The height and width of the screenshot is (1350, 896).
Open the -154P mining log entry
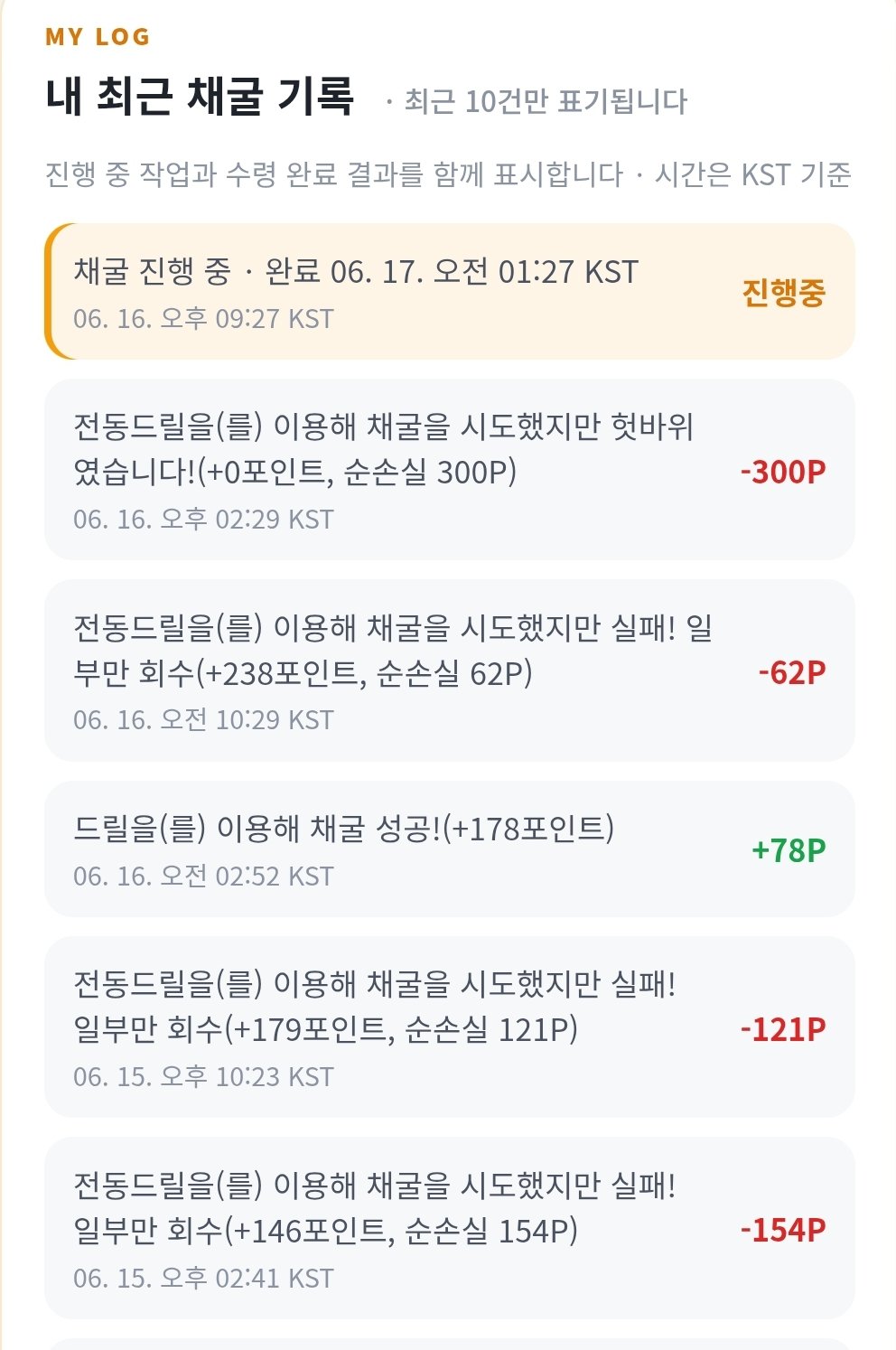tap(449, 1228)
